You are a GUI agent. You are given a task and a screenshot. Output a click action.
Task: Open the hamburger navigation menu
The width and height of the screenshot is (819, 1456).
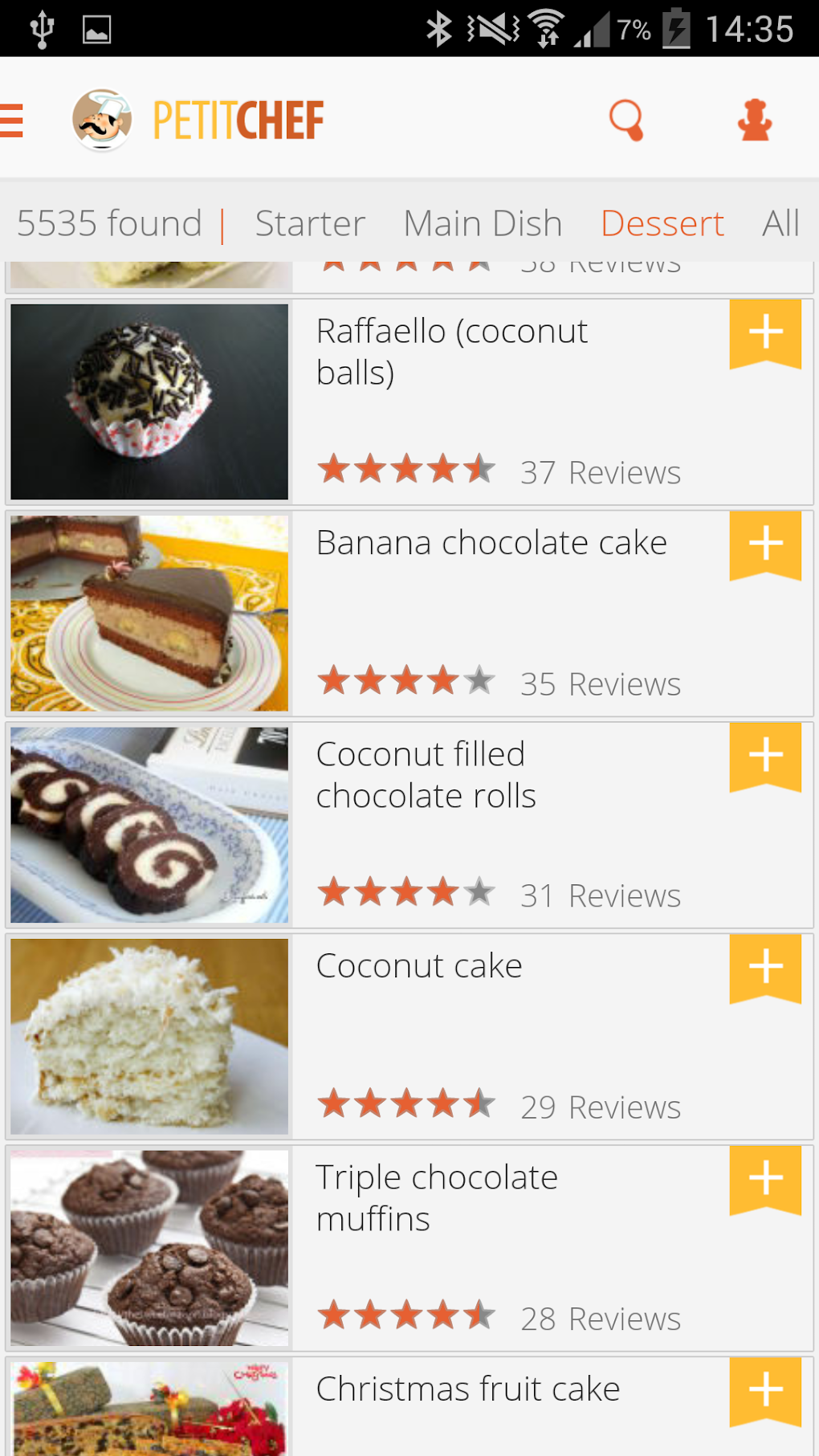point(13,120)
